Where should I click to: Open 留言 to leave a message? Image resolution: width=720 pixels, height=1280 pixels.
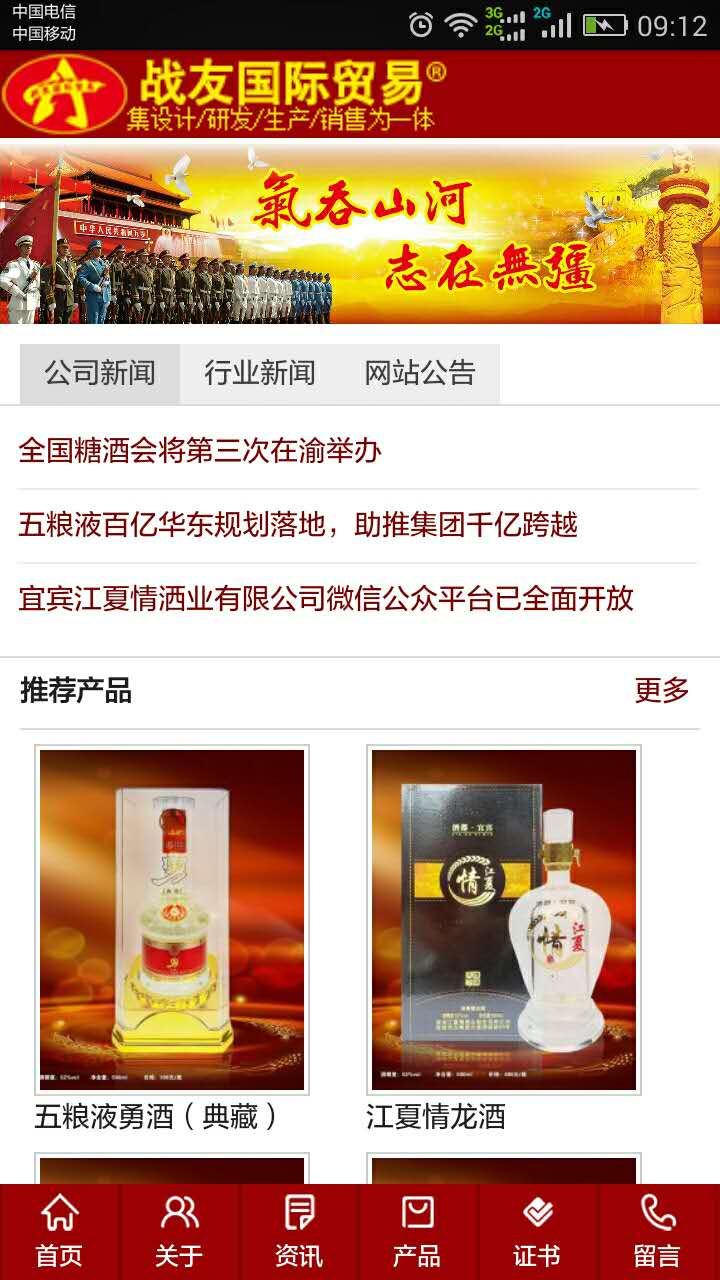[x=657, y=1232]
